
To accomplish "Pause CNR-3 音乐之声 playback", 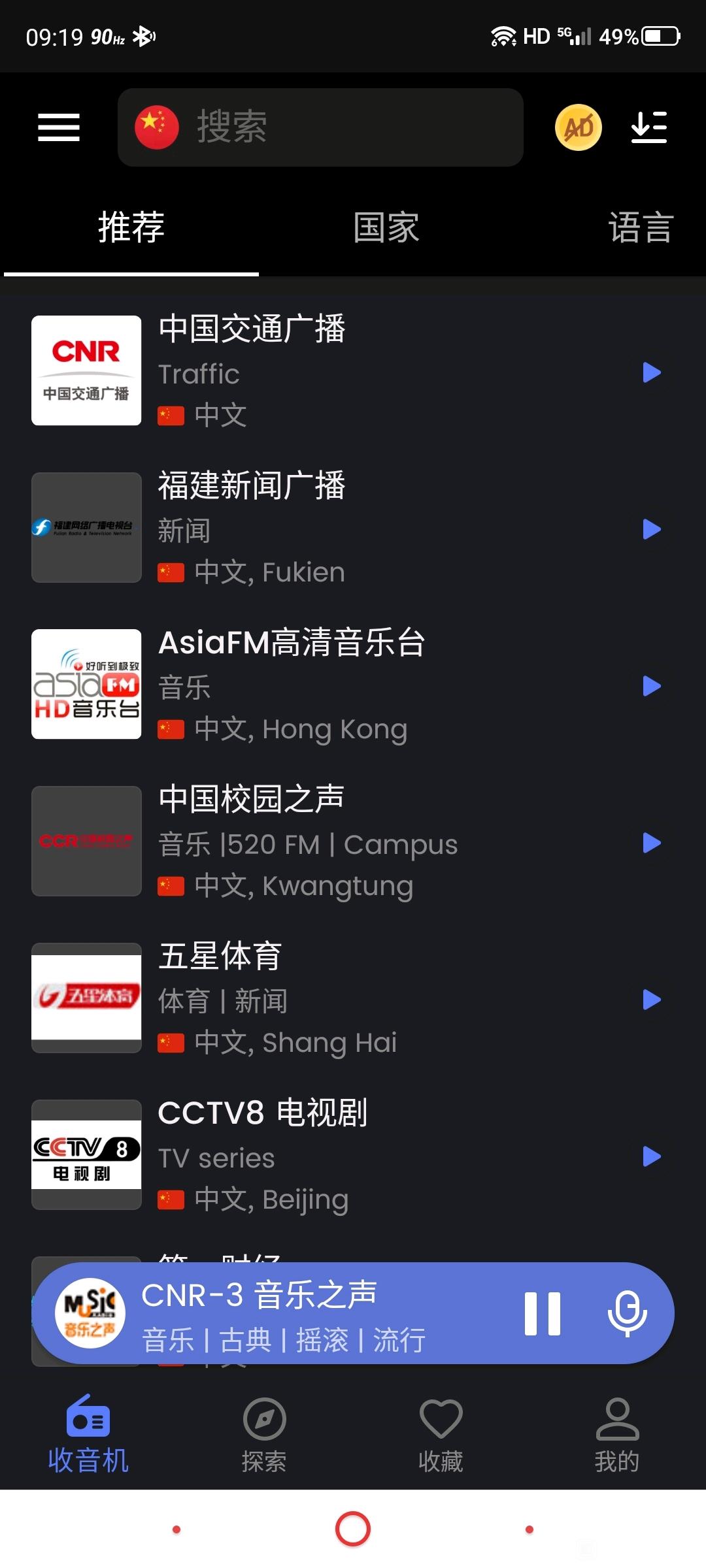I will click(x=543, y=1314).
